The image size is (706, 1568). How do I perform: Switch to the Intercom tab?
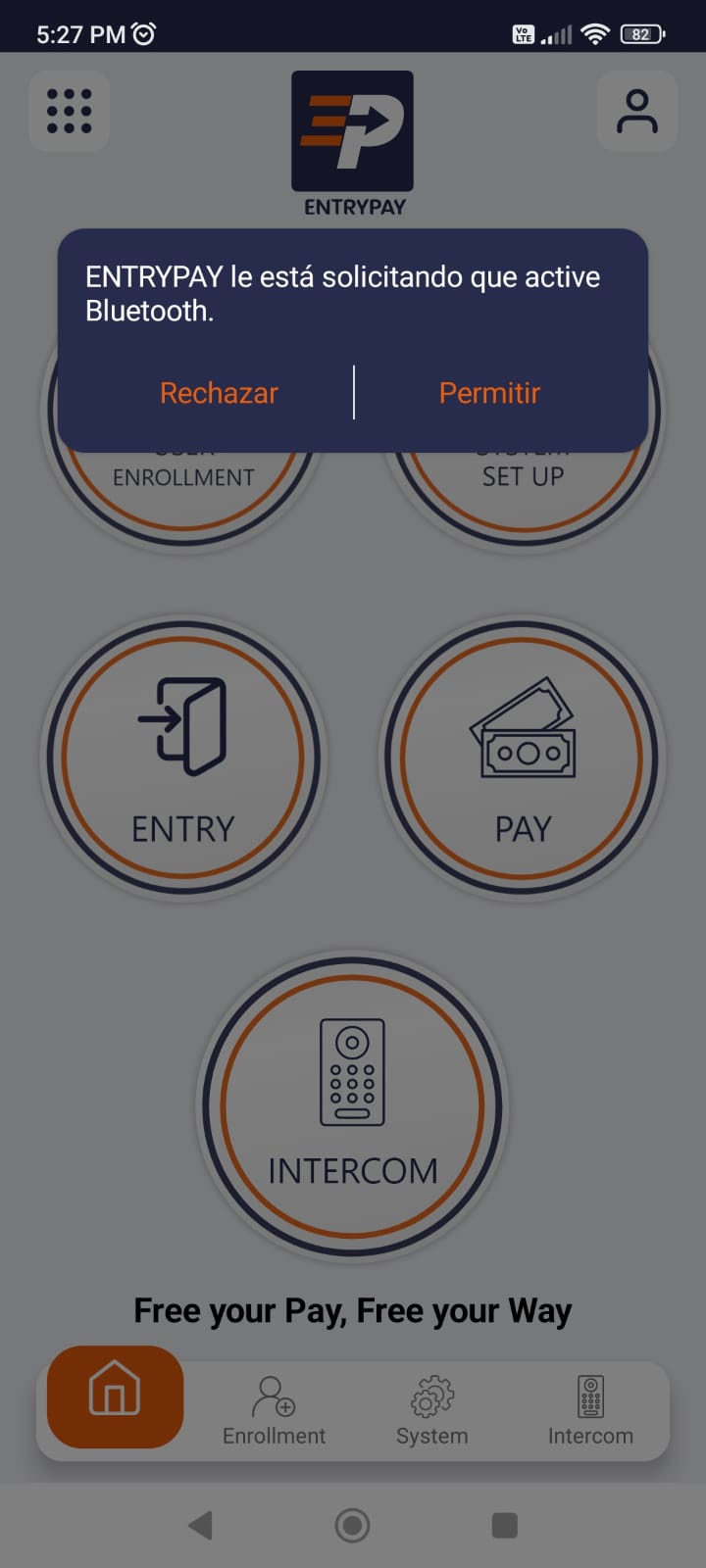(590, 1410)
